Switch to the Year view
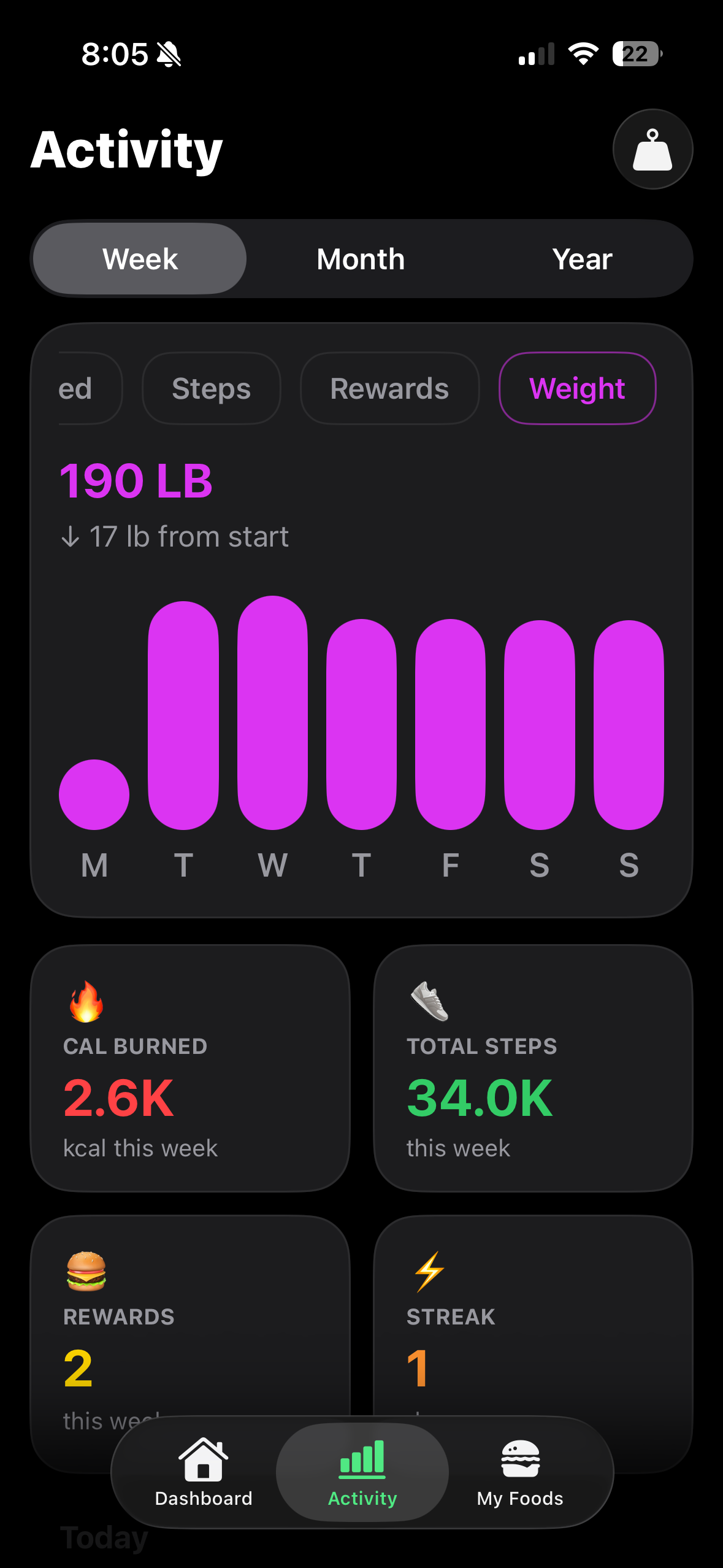This screenshot has height=1568, width=723. coord(582,259)
